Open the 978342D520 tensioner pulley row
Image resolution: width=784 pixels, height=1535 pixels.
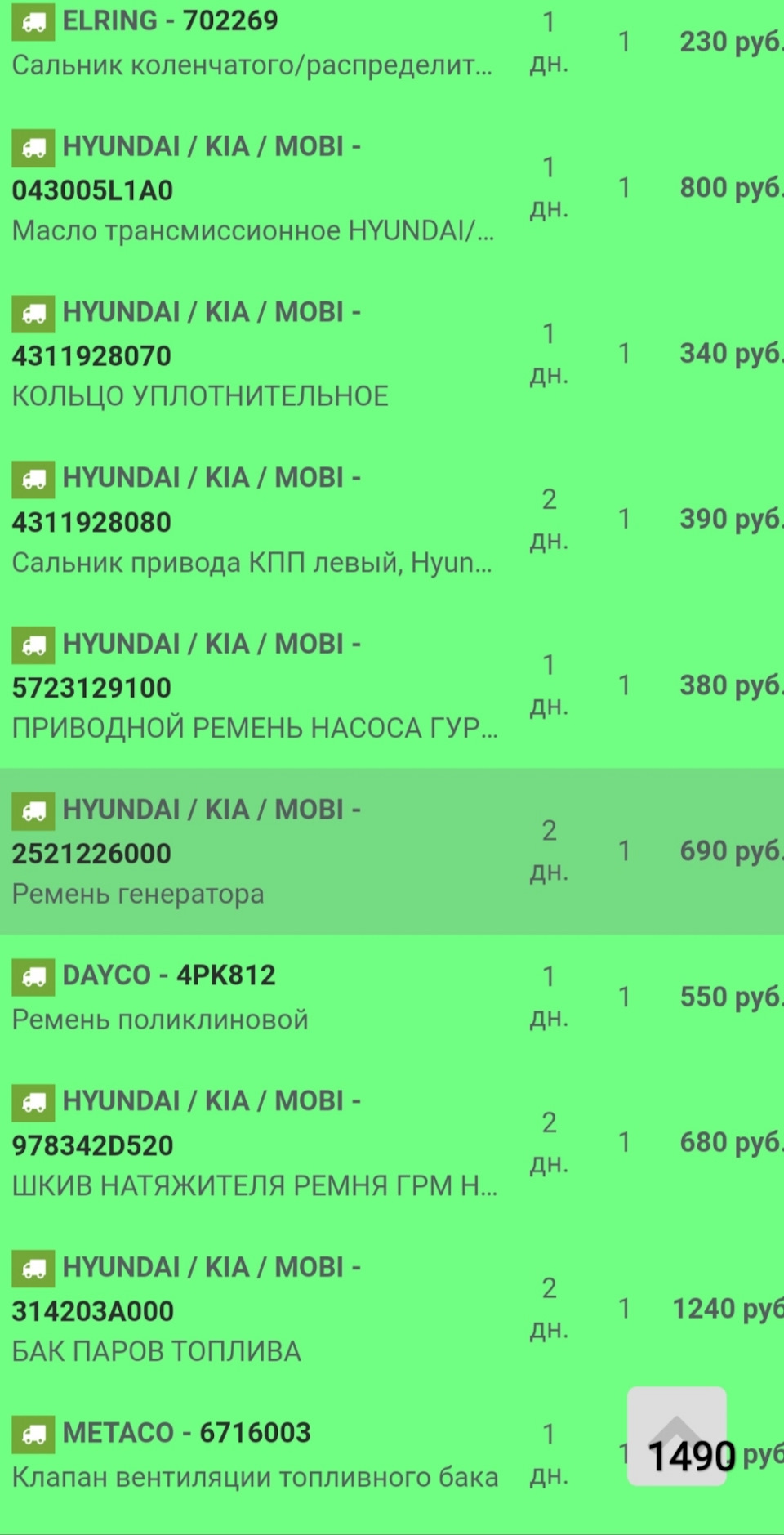253,1143
